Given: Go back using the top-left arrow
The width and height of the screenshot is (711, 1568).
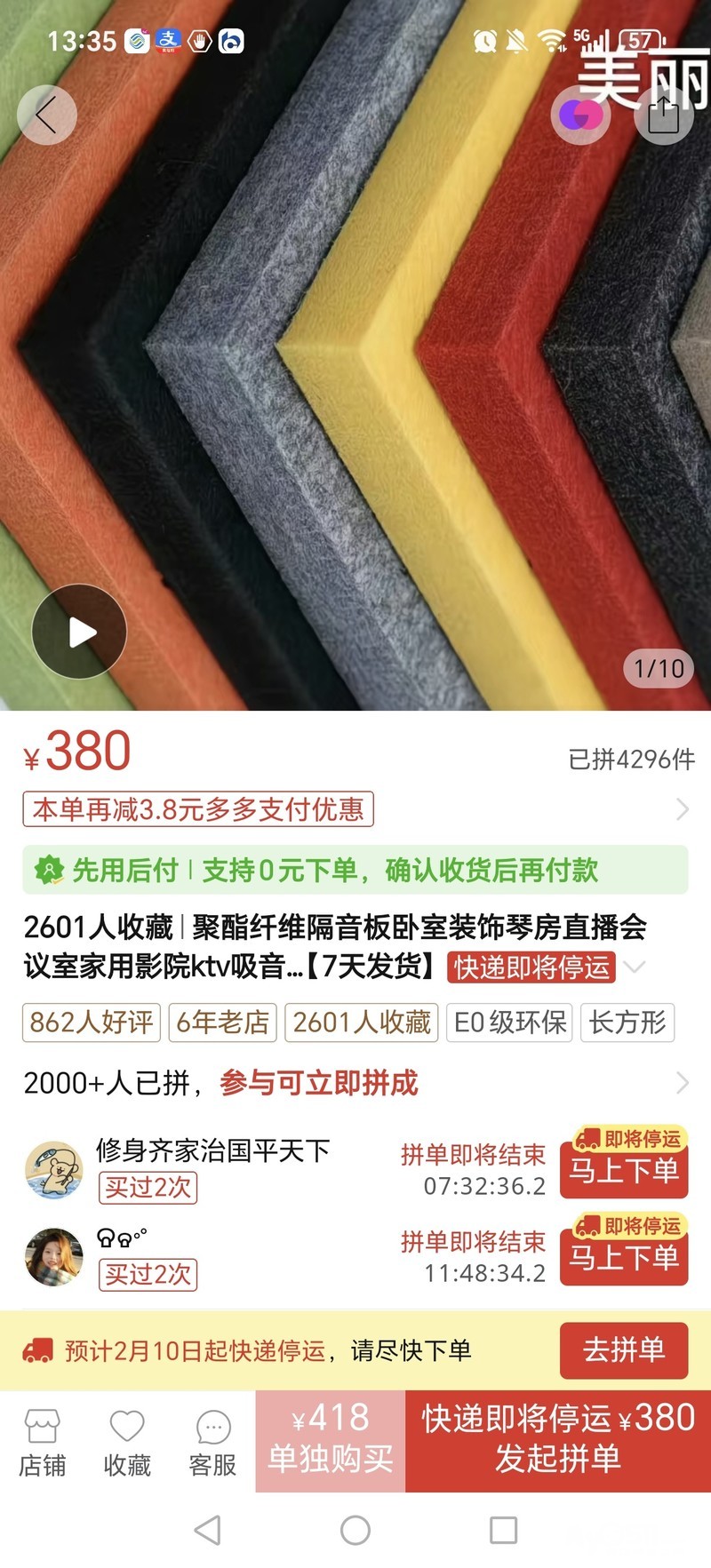Looking at the screenshot, I should (46, 115).
